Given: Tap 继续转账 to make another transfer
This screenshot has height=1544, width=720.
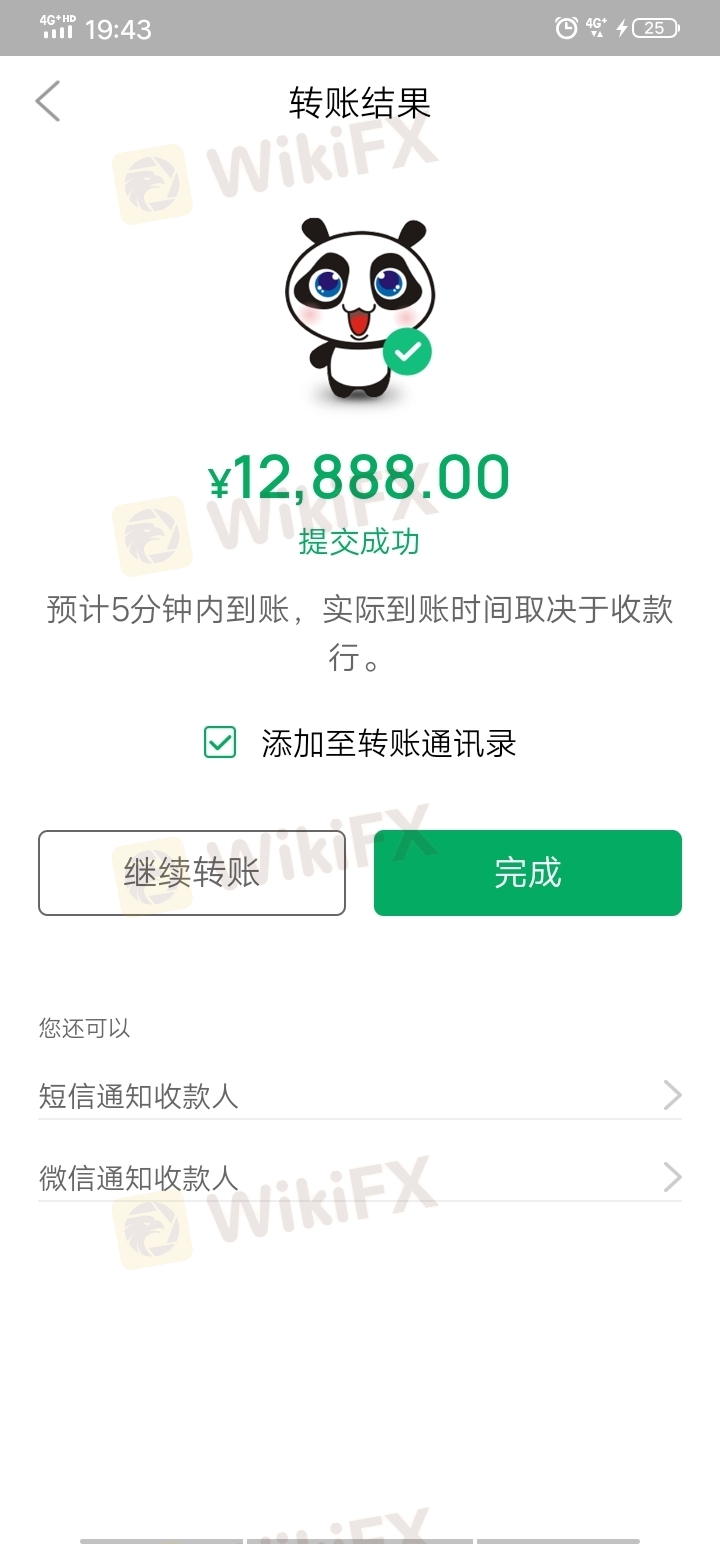Looking at the screenshot, I should [x=192, y=873].
